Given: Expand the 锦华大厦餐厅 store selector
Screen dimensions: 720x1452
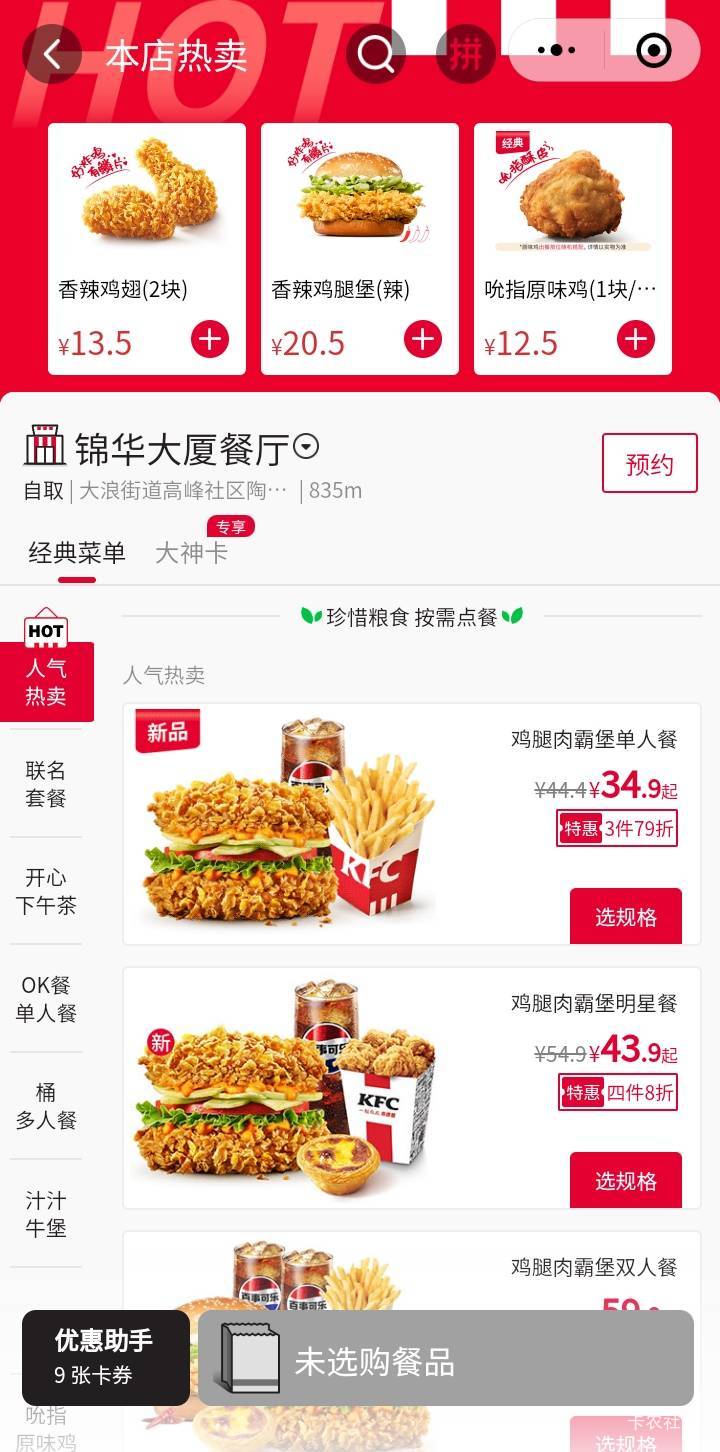Looking at the screenshot, I should (x=306, y=447).
